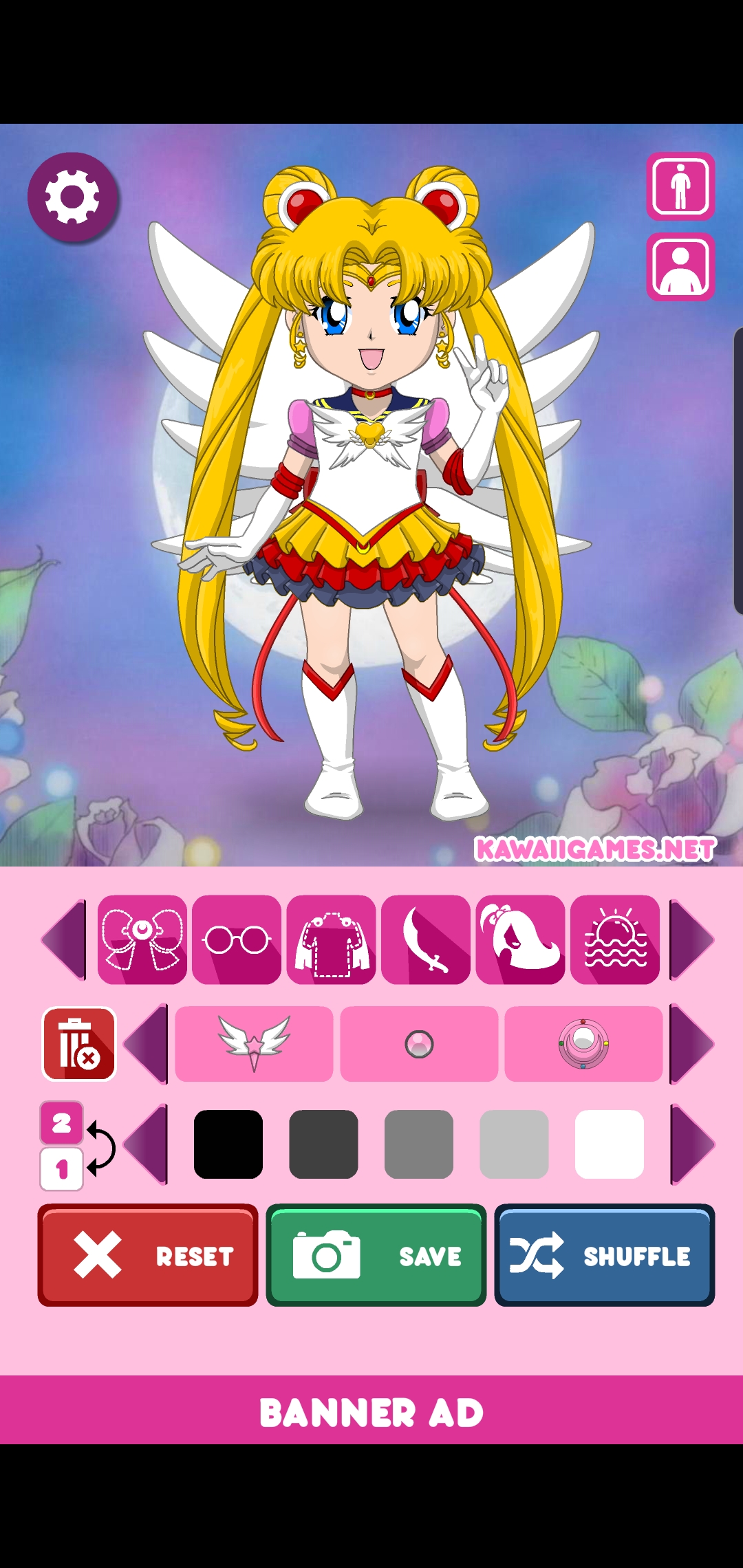This screenshot has height=1568, width=743.
Task: Select the jacket clothing category
Action: [x=332, y=939]
